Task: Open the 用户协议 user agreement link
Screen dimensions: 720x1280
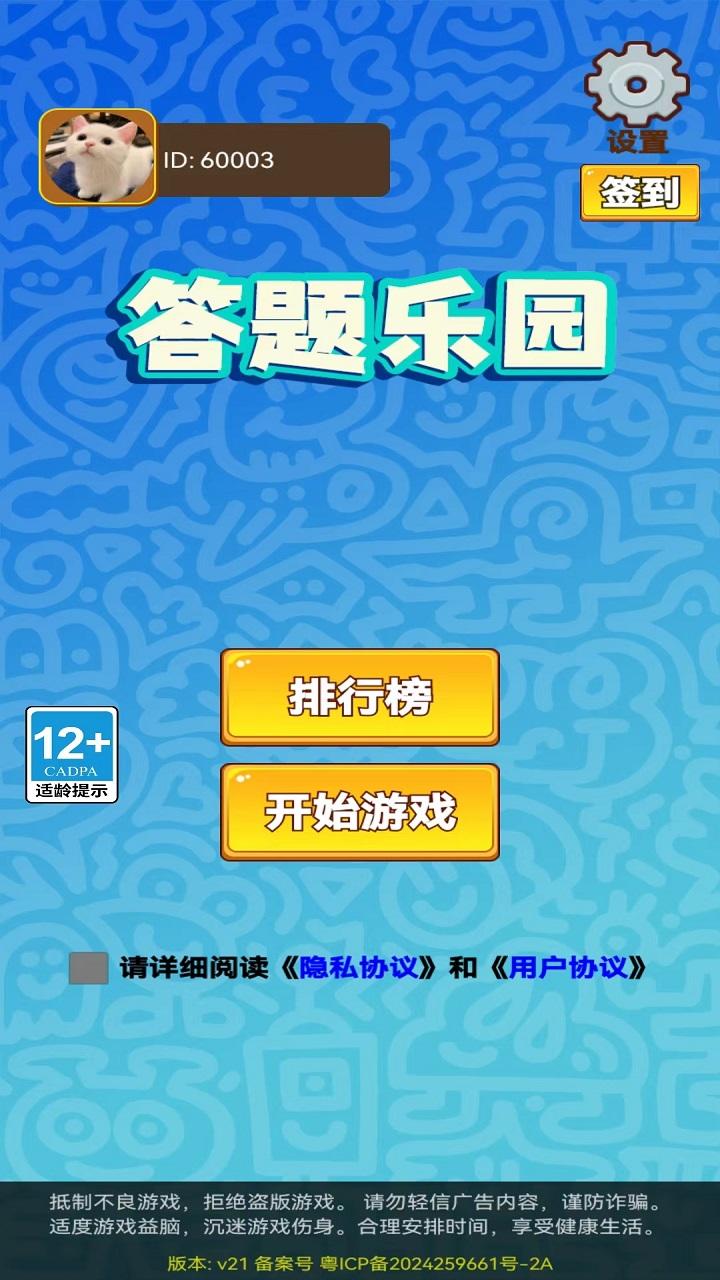Action: [x=568, y=968]
